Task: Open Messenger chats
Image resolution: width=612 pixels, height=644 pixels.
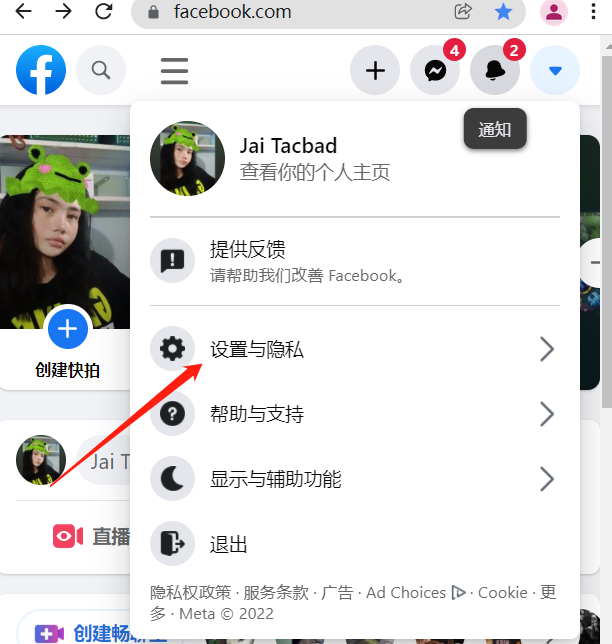Action: tap(435, 71)
